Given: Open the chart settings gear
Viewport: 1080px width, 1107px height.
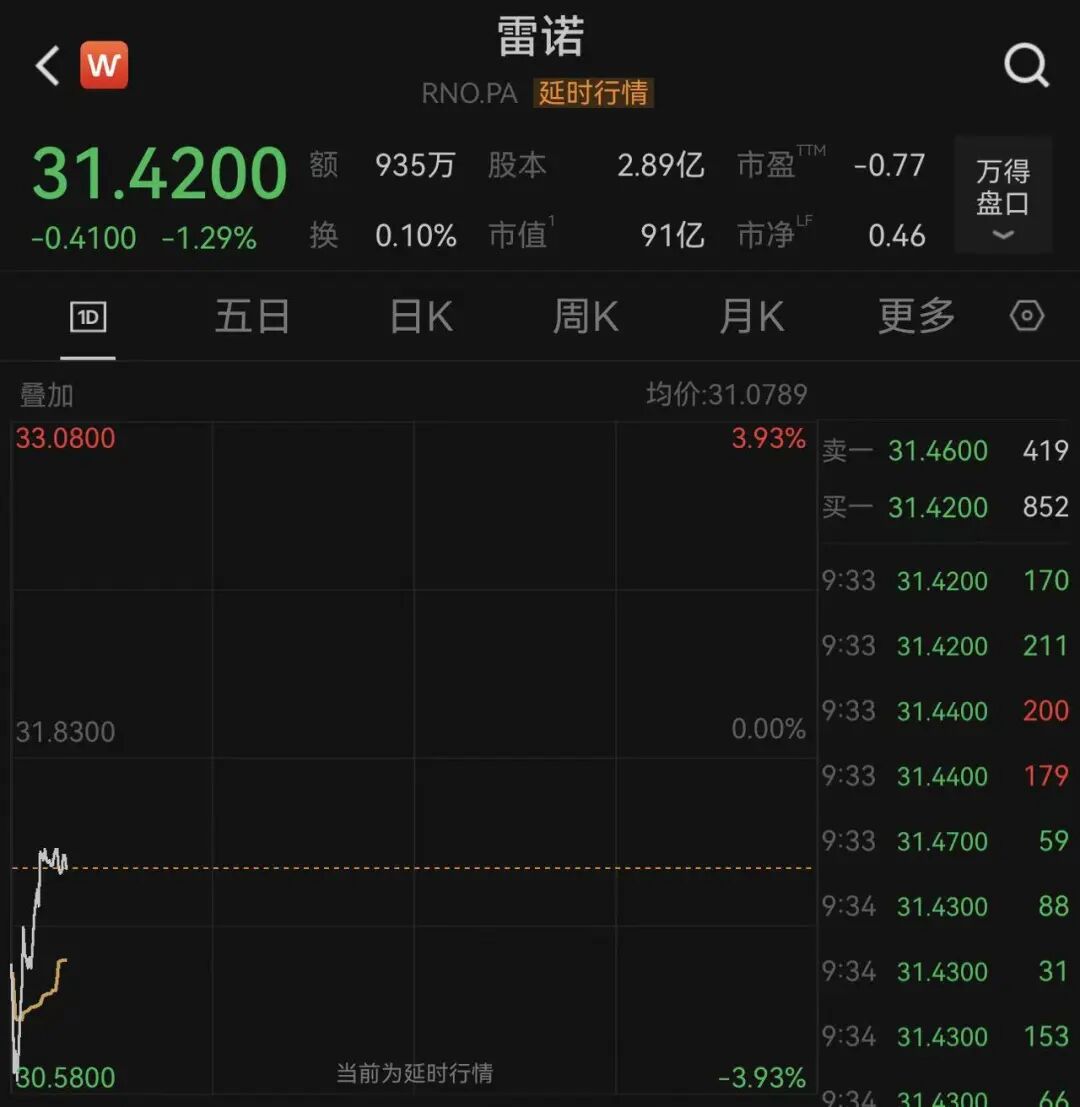Looking at the screenshot, I should pyautogui.click(x=1026, y=315).
